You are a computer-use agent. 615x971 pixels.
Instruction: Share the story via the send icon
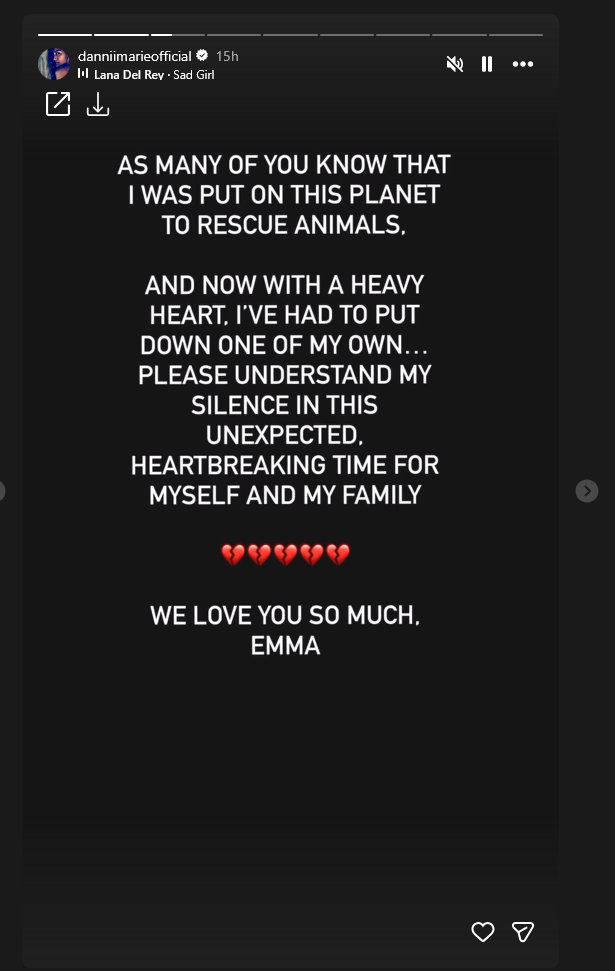point(523,932)
